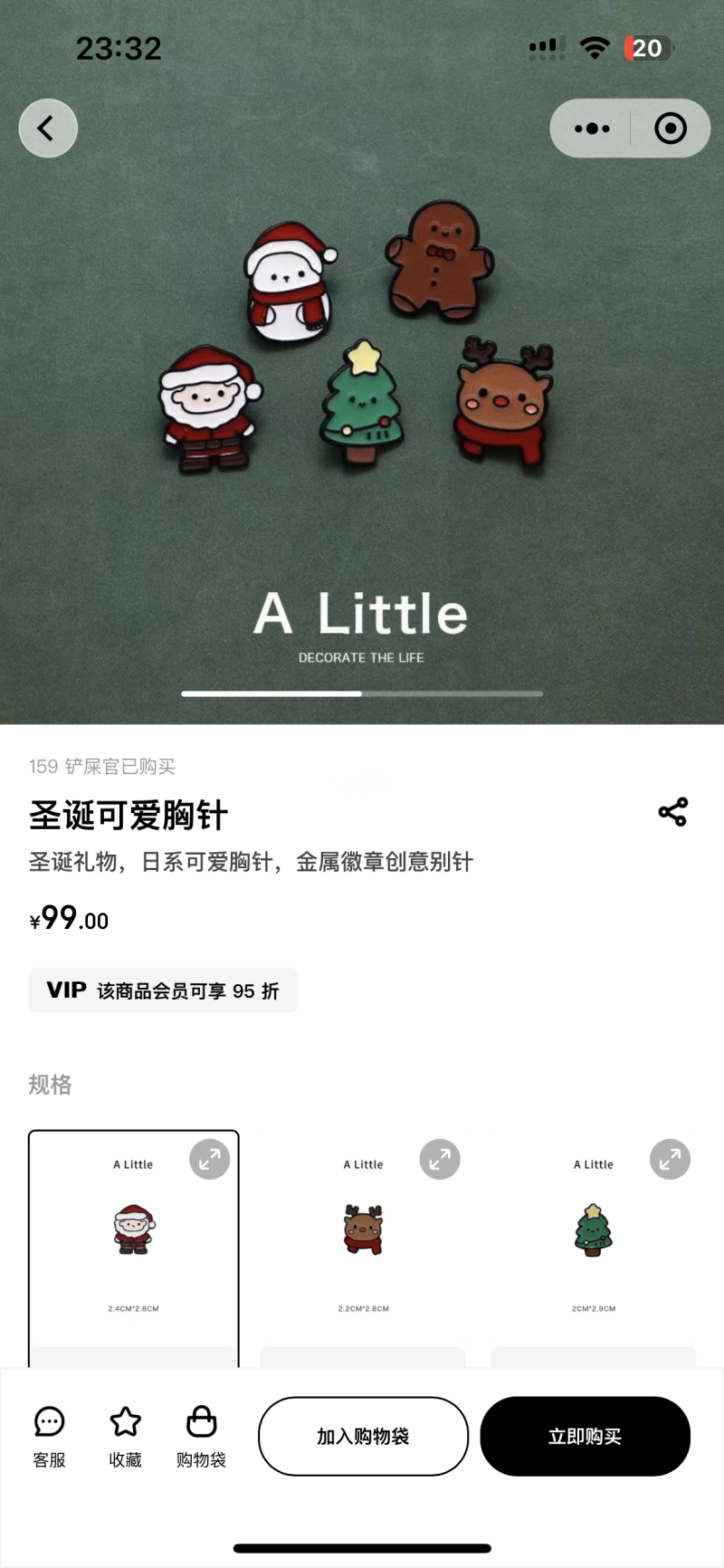Close the mini program with the circle button
The image size is (724, 1568).
tap(670, 129)
